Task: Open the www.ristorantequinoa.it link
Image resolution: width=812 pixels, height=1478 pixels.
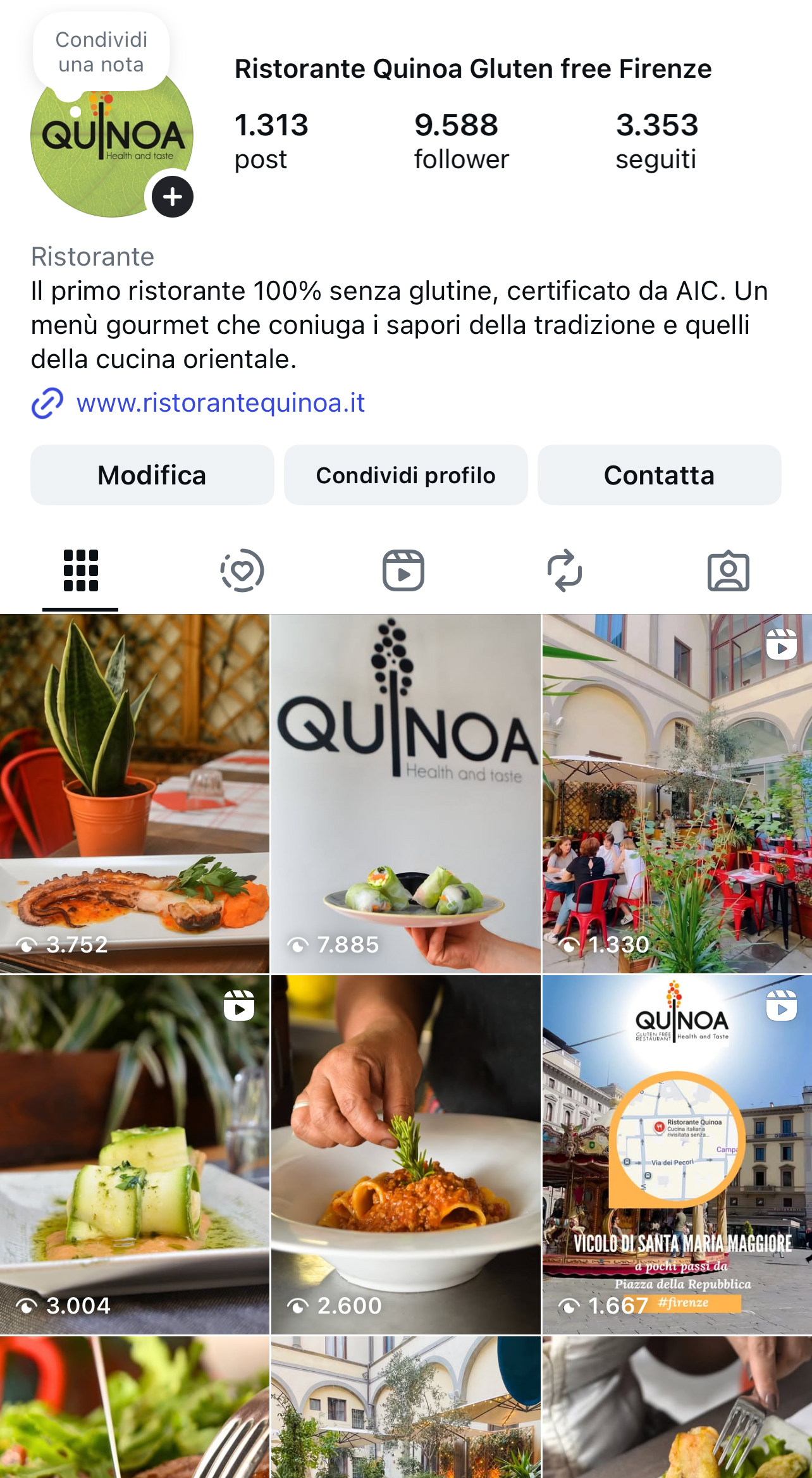Action: tap(220, 403)
